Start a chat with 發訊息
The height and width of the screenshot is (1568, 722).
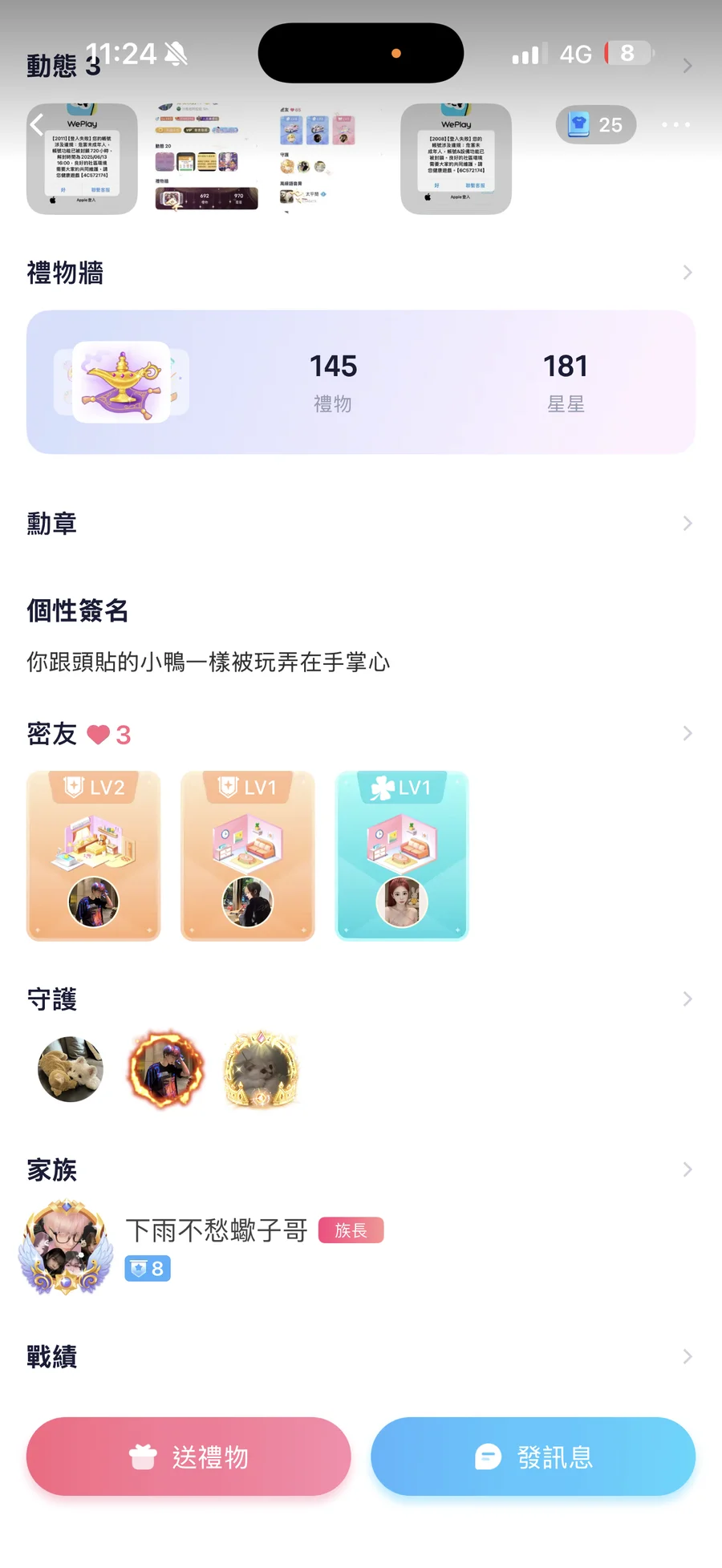(533, 1457)
